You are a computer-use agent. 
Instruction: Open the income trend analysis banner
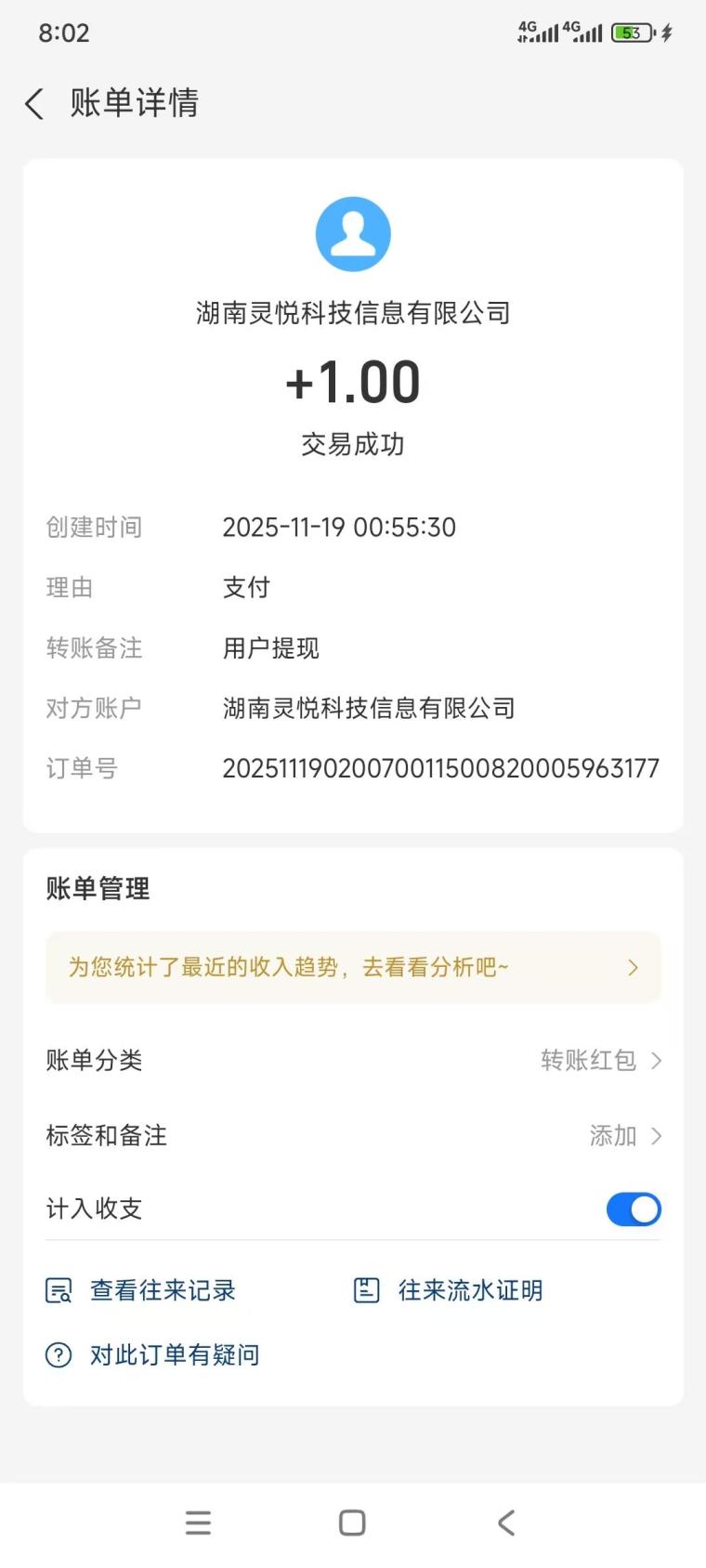click(x=353, y=968)
